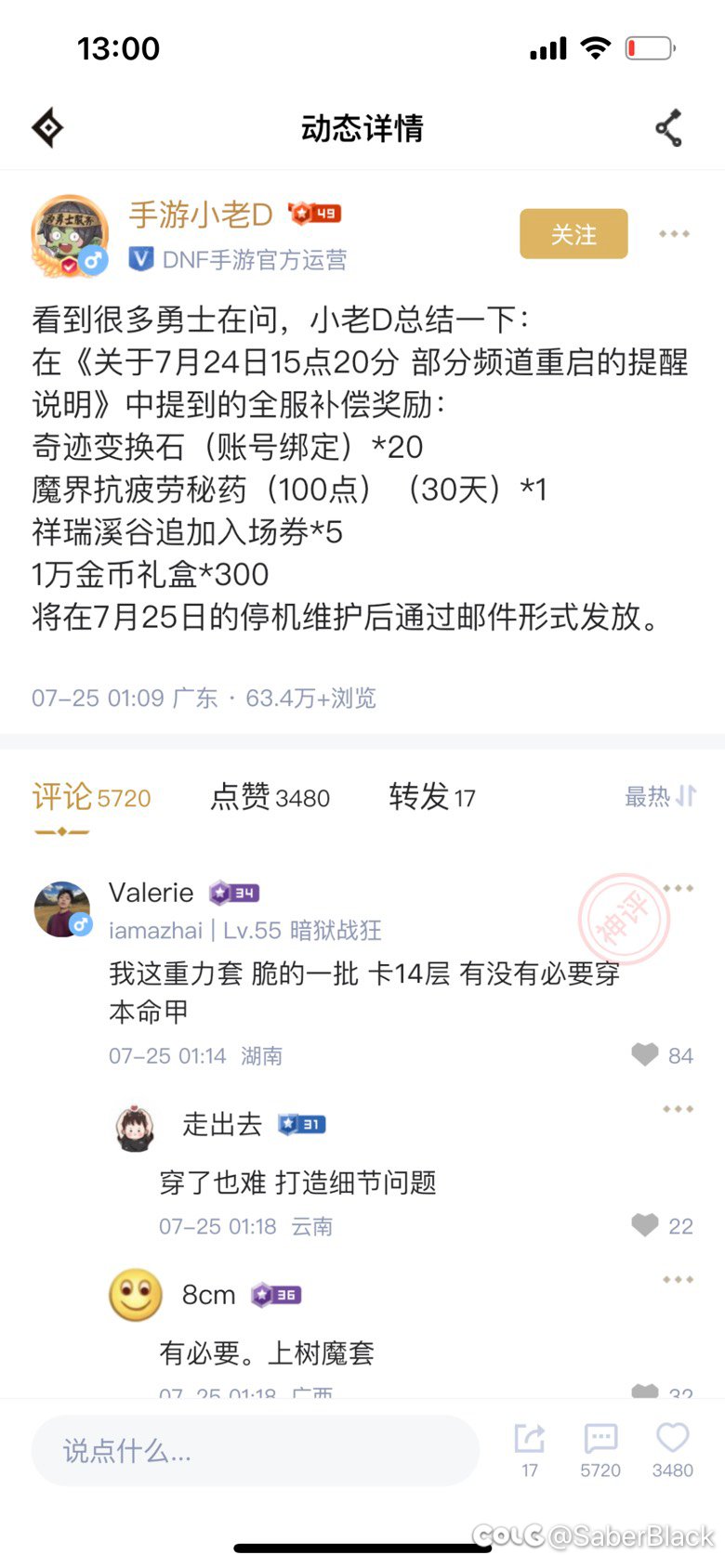
Task: Like 走出去's reply with 22 likes
Action: pyautogui.click(x=663, y=1226)
